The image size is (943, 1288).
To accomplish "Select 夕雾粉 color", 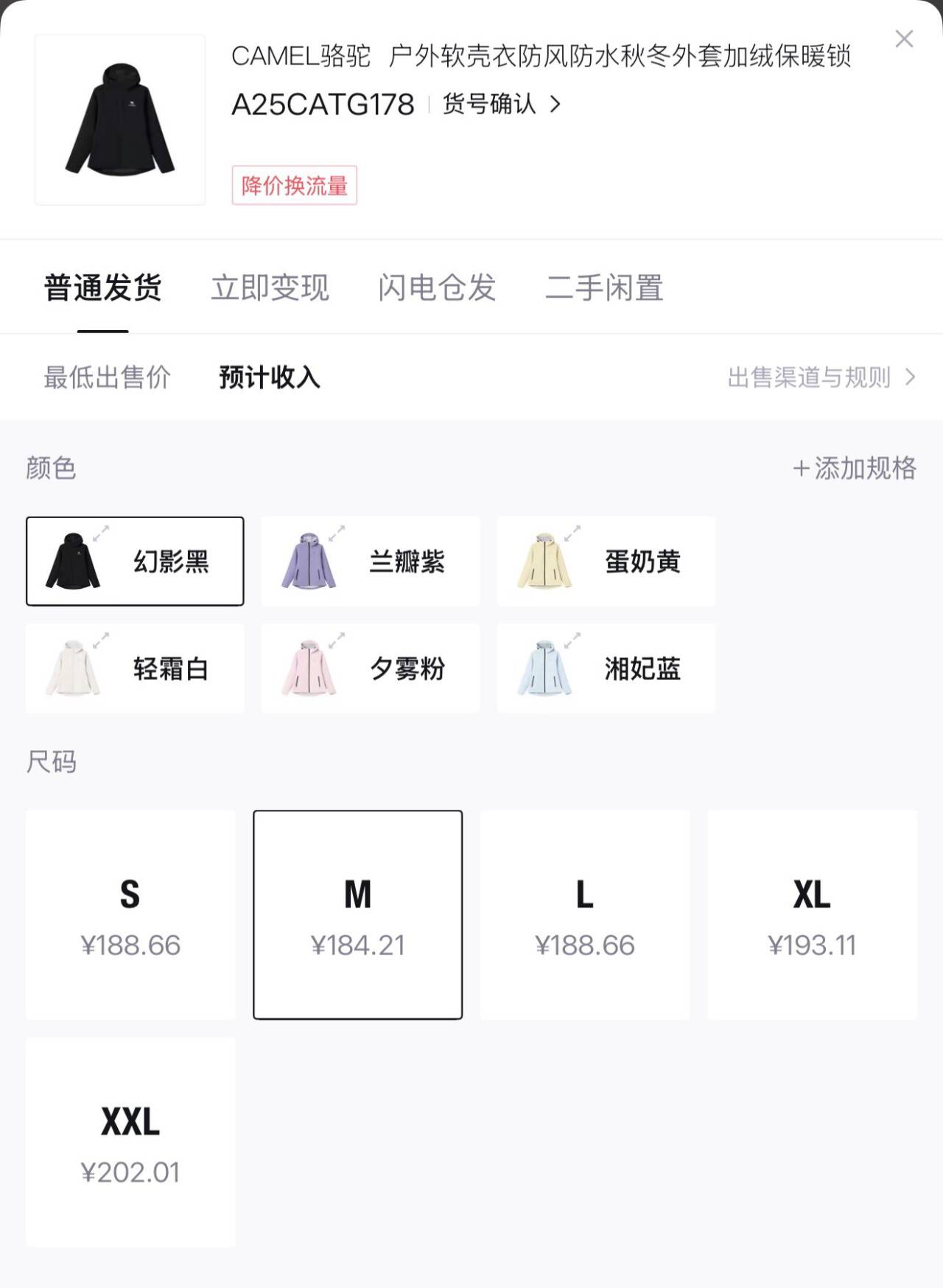I will pyautogui.click(x=371, y=668).
